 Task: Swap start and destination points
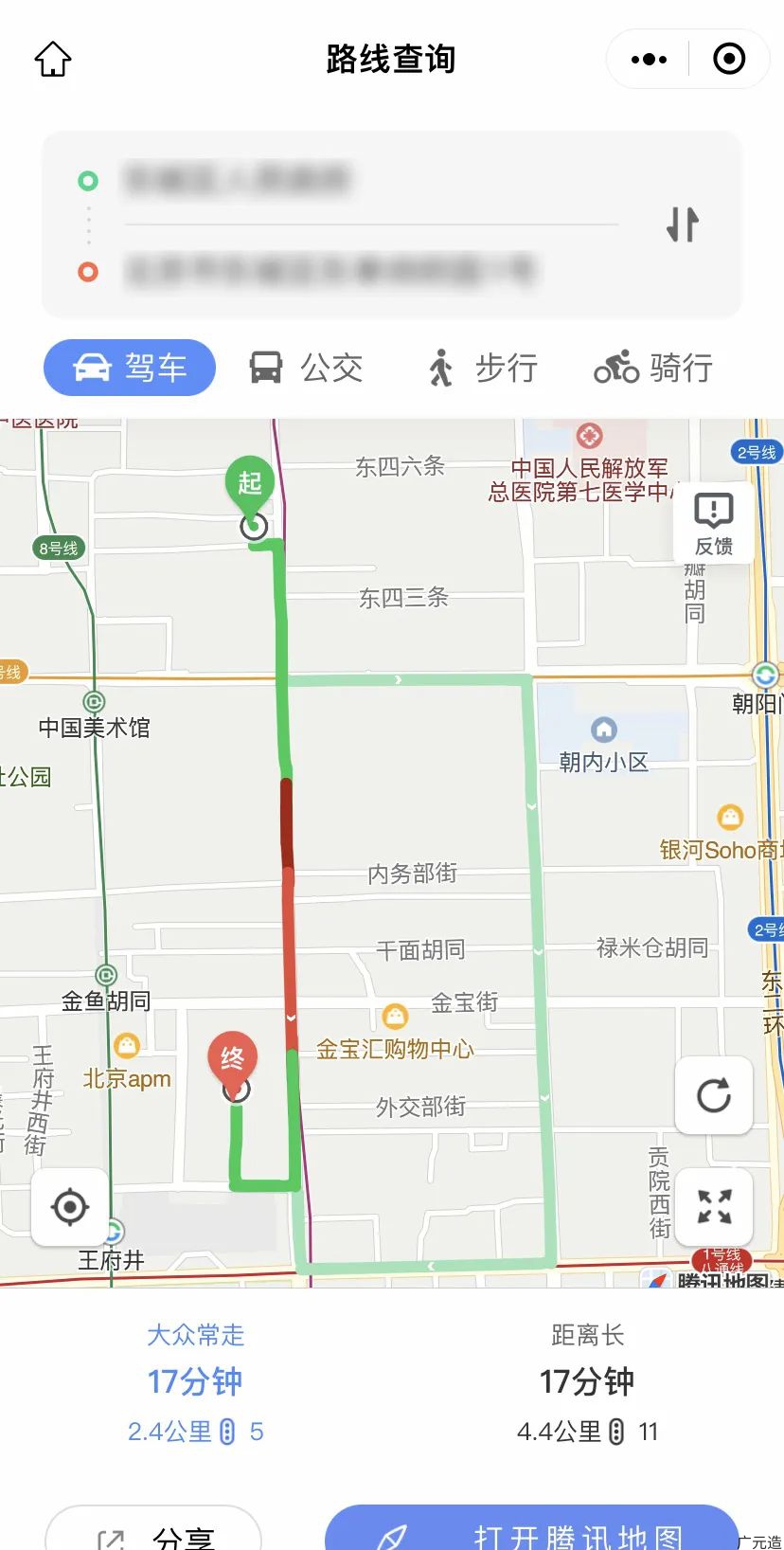682,225
